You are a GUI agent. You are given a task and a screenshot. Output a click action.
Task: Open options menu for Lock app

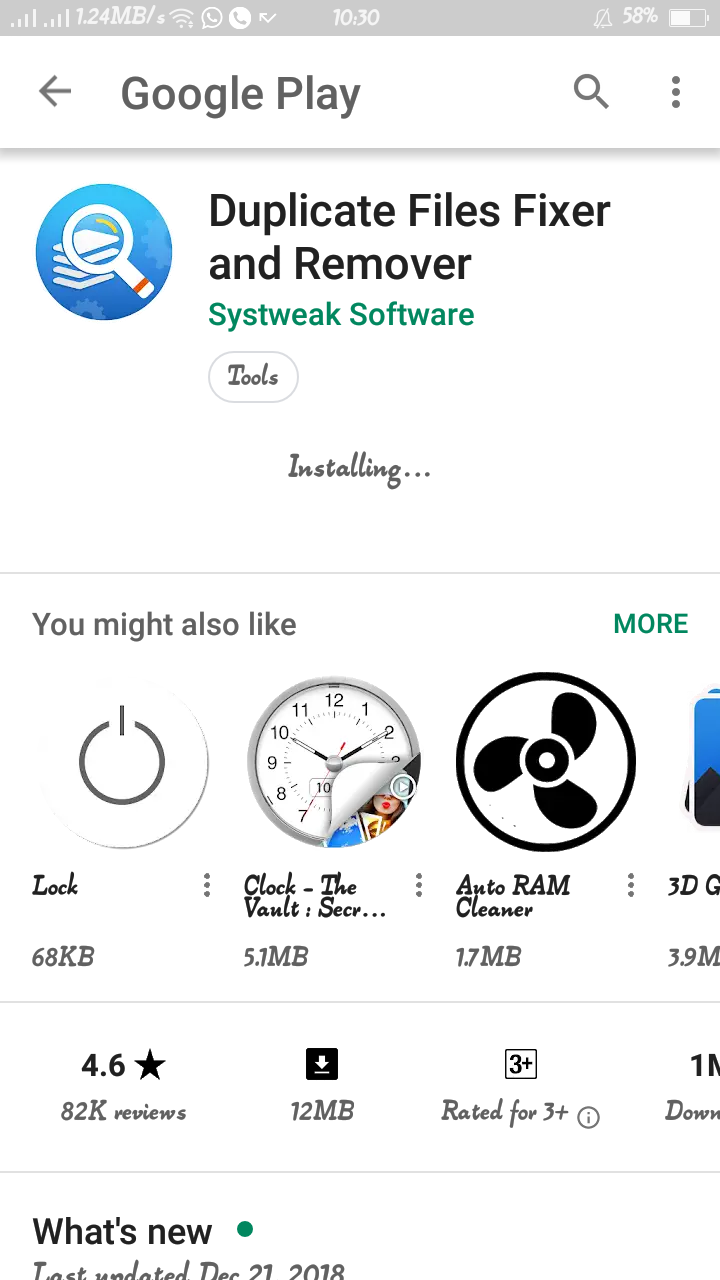click(x=207, y=885)
